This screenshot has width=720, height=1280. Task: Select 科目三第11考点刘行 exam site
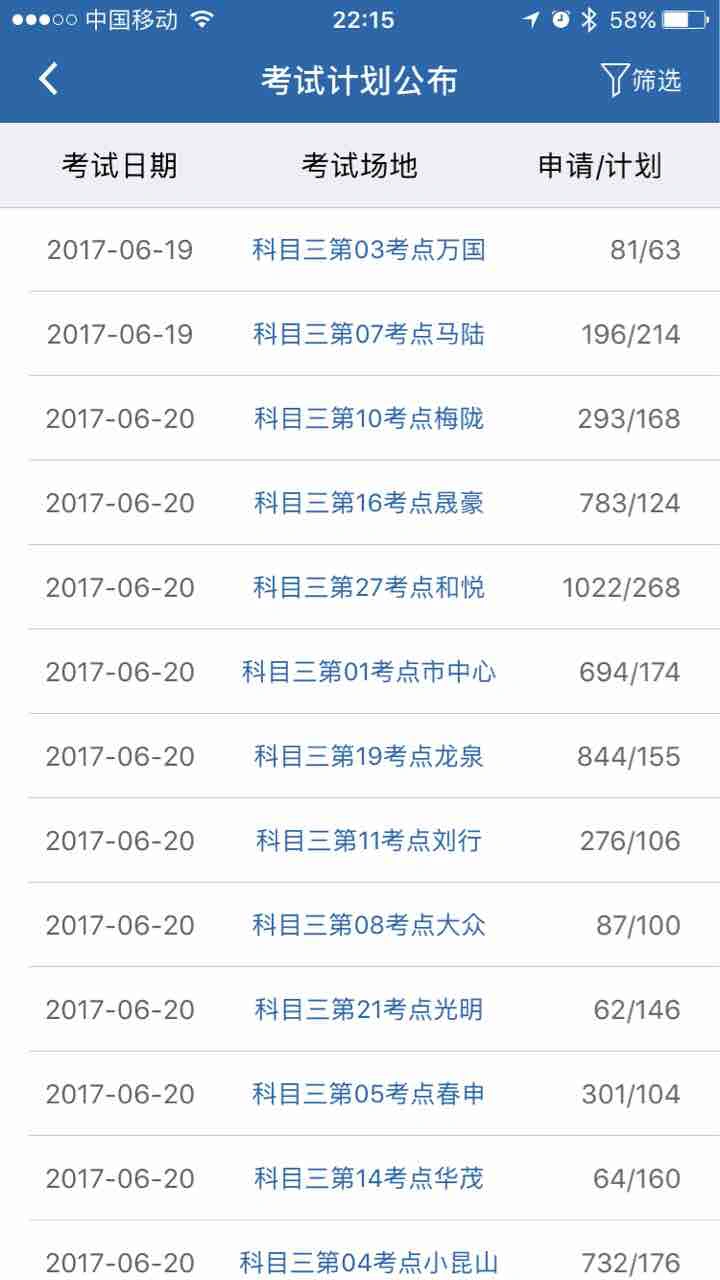click(x=369, y=840)
